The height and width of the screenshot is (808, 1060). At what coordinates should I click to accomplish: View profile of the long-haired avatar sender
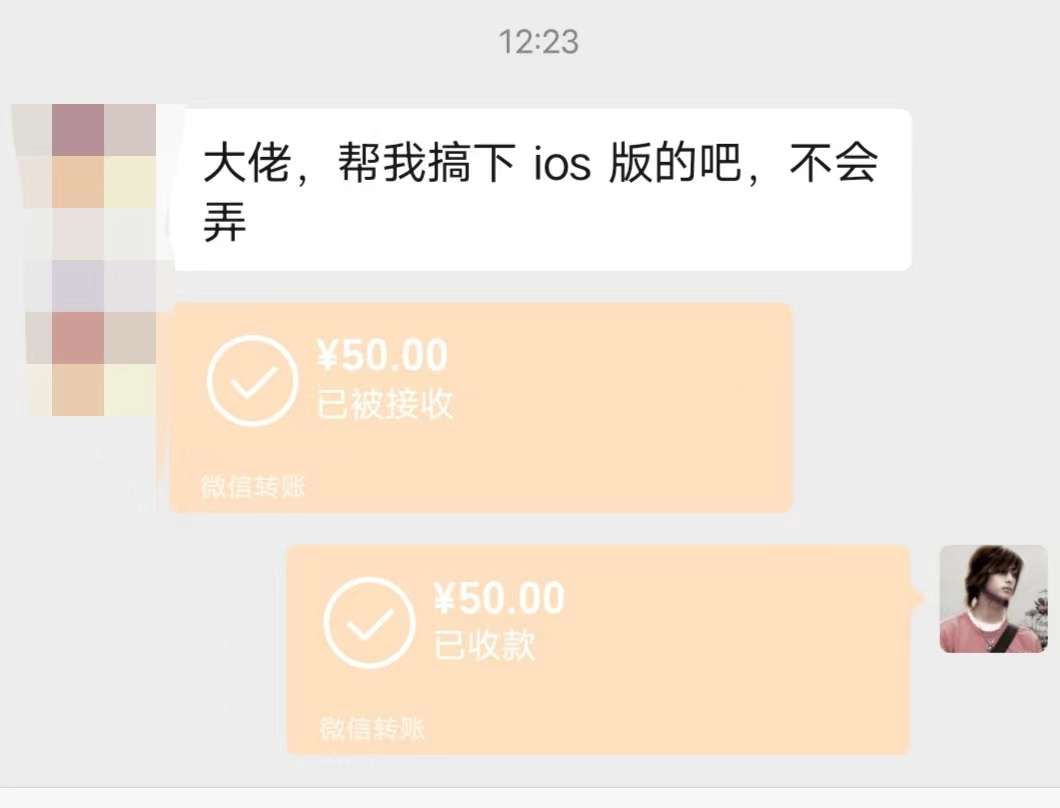[992, 599]
